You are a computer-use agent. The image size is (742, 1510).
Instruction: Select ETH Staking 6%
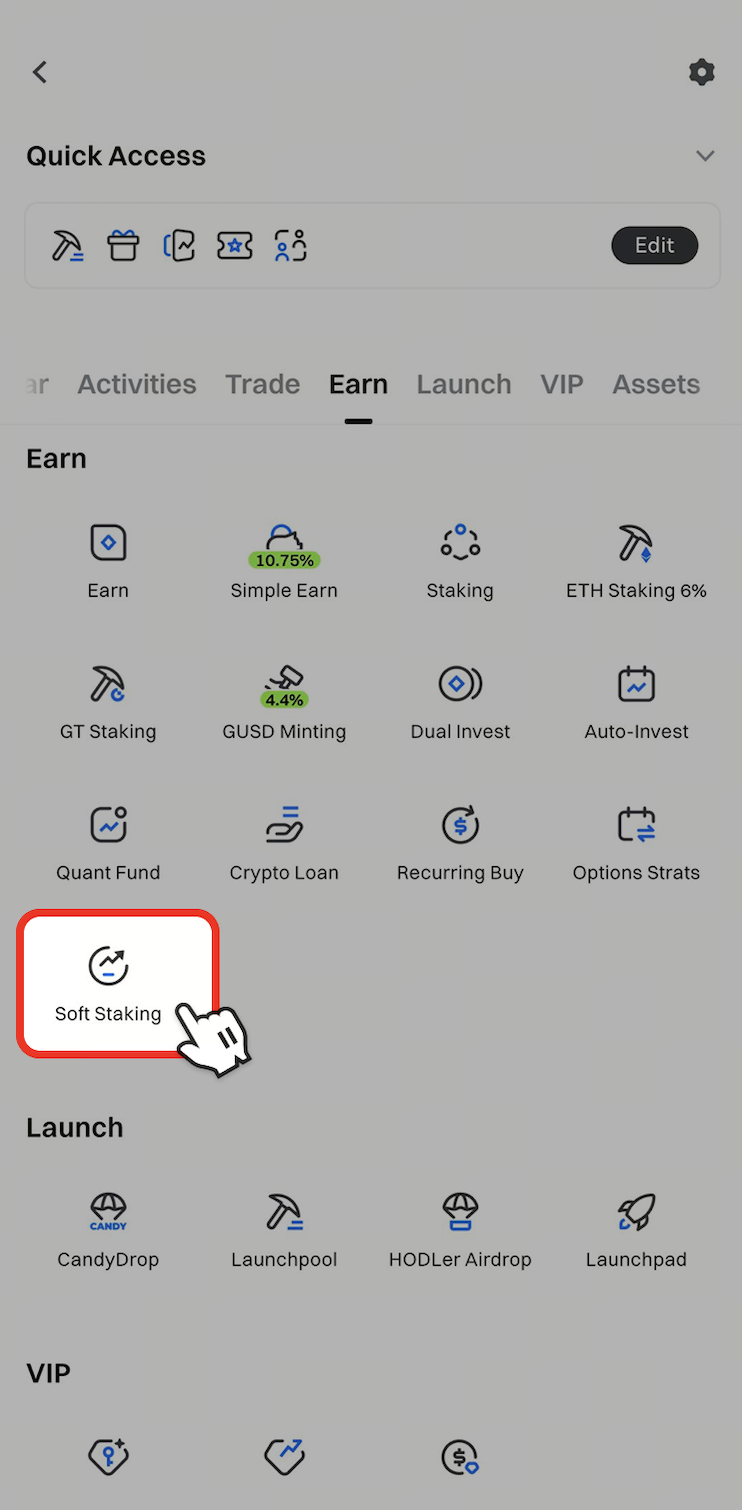click(x=636, y=561)
